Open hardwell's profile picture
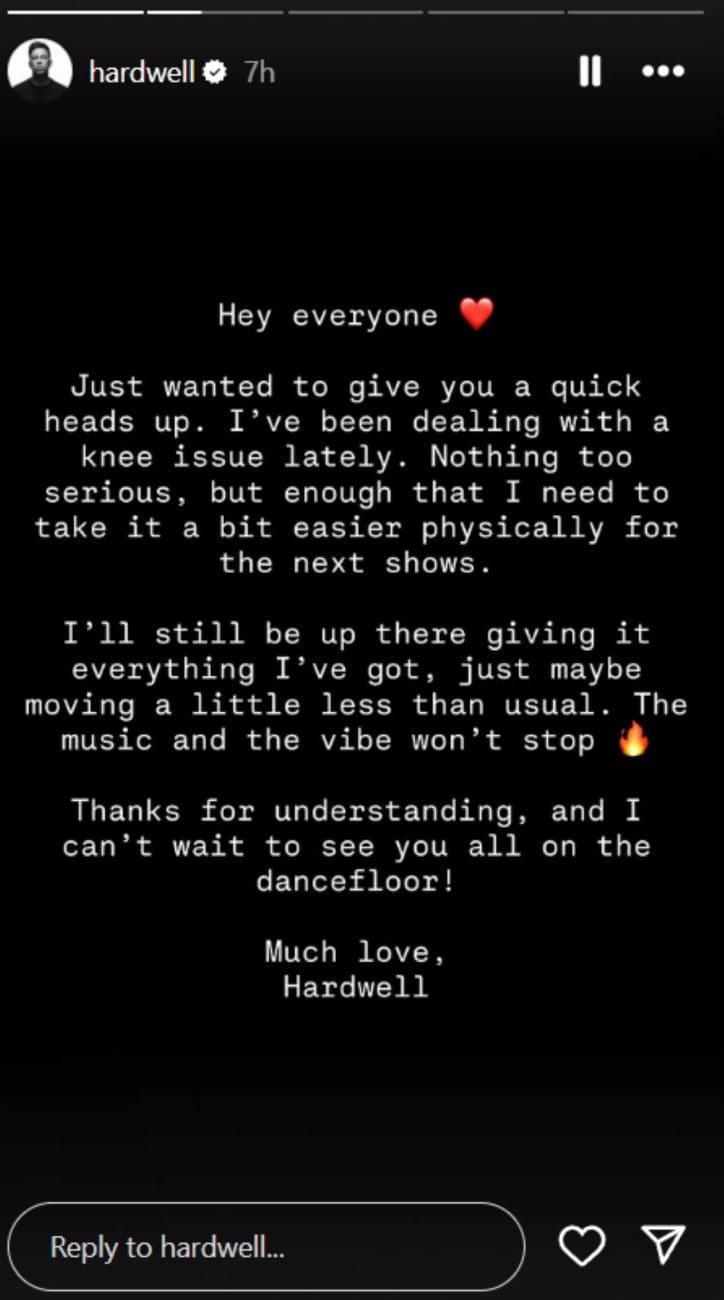The image size is (724, 1300). point(40,72)
